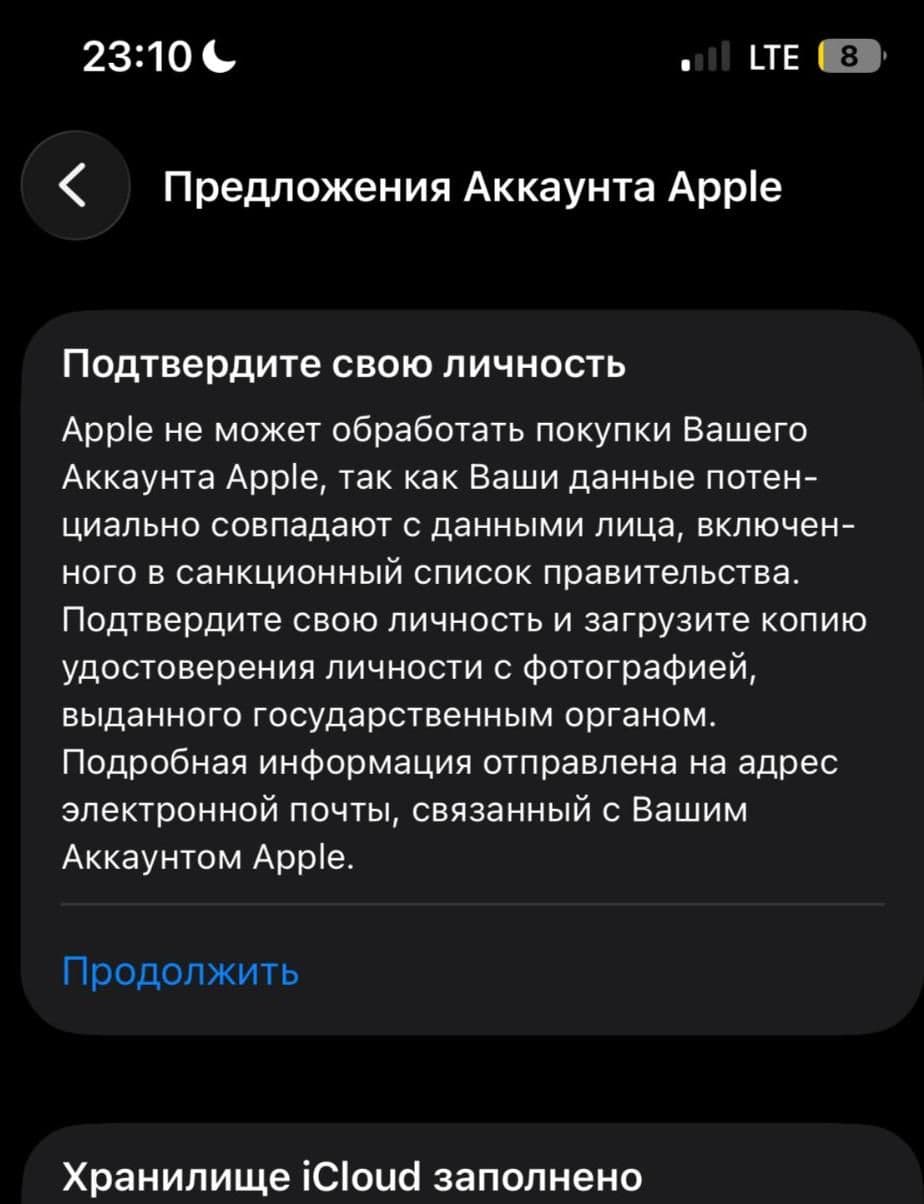This screenshot has height=1204, width=924.
Task: Tap Продолжить to verify identity
Action: coord(180,971)
